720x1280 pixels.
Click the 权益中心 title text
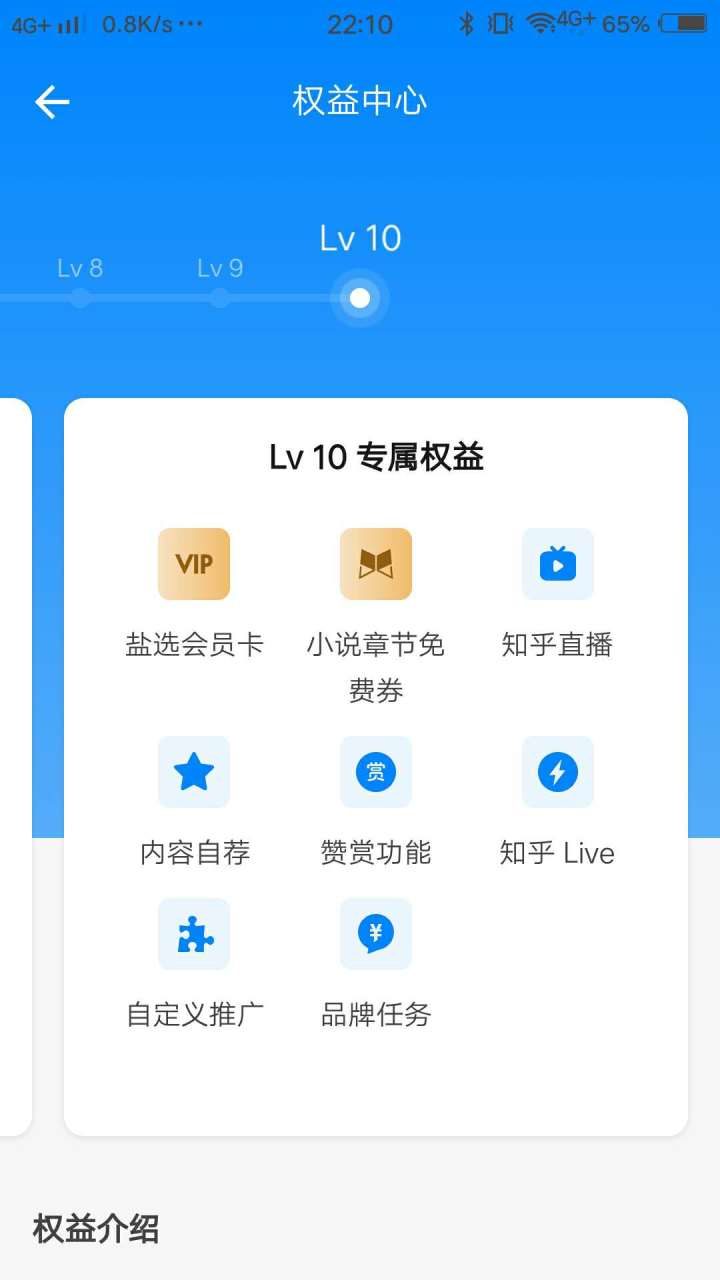point(359,101)
